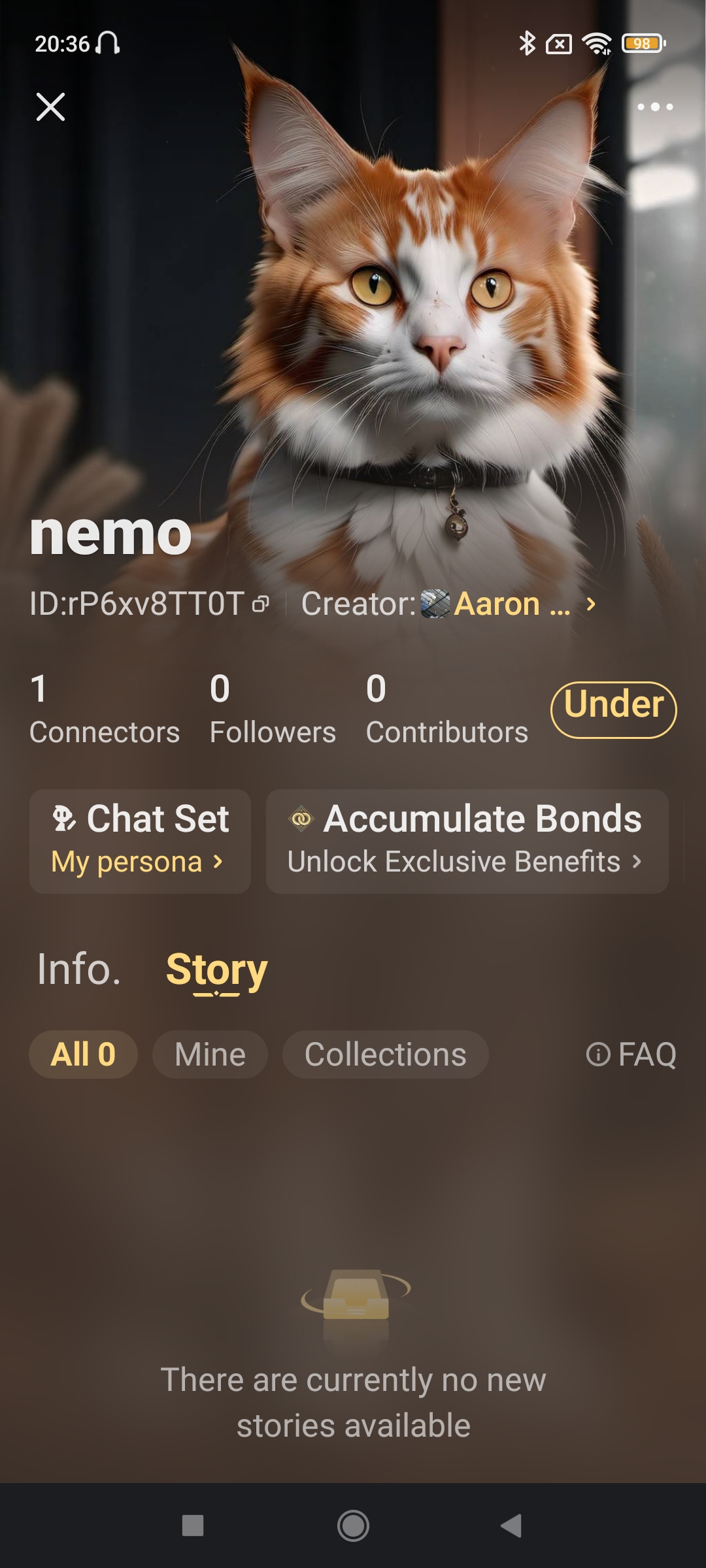Copy the character ID rP6xv8TT0T
706x1568 pixels.
click(261, 604)
